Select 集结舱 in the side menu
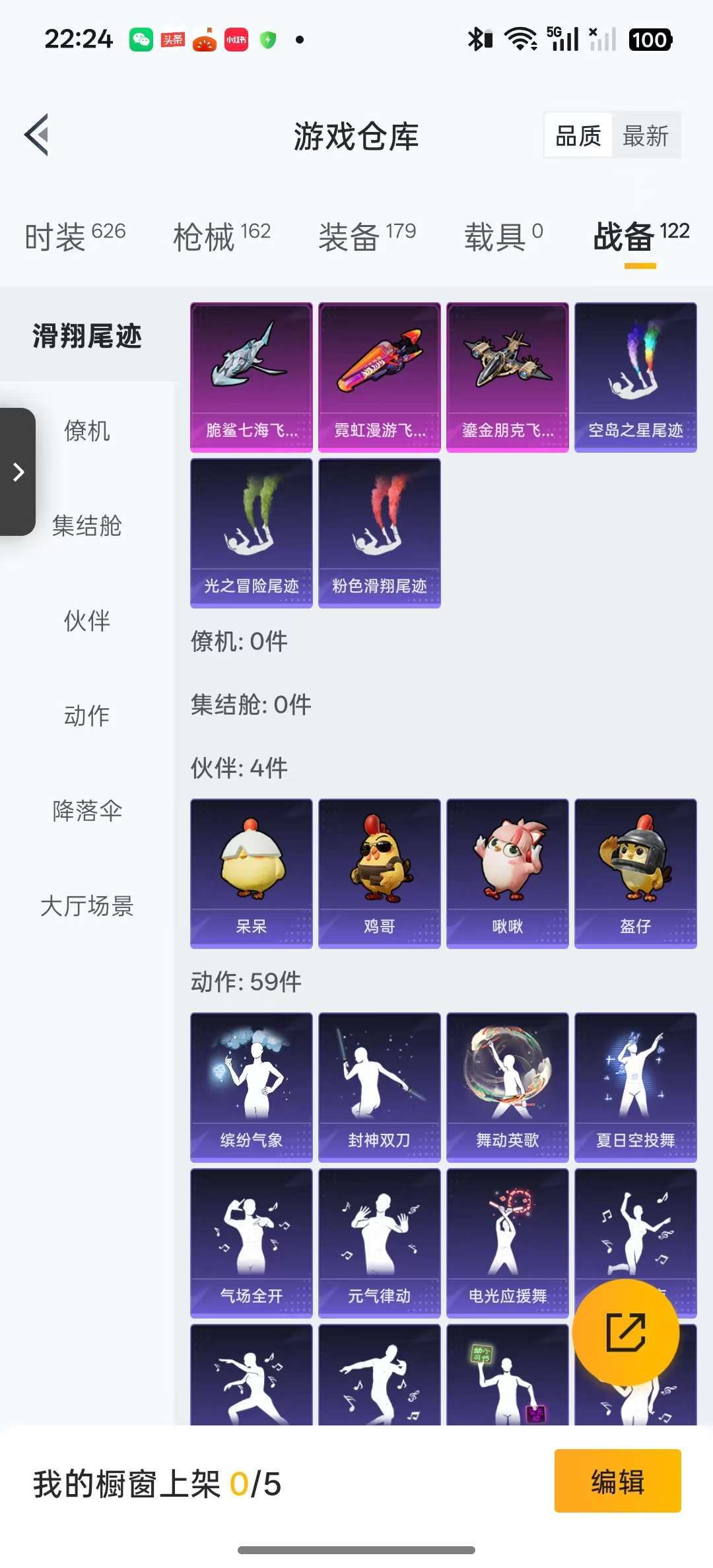Image resolution: width=713 pixels, height=1568 pixels. point(87,526)
